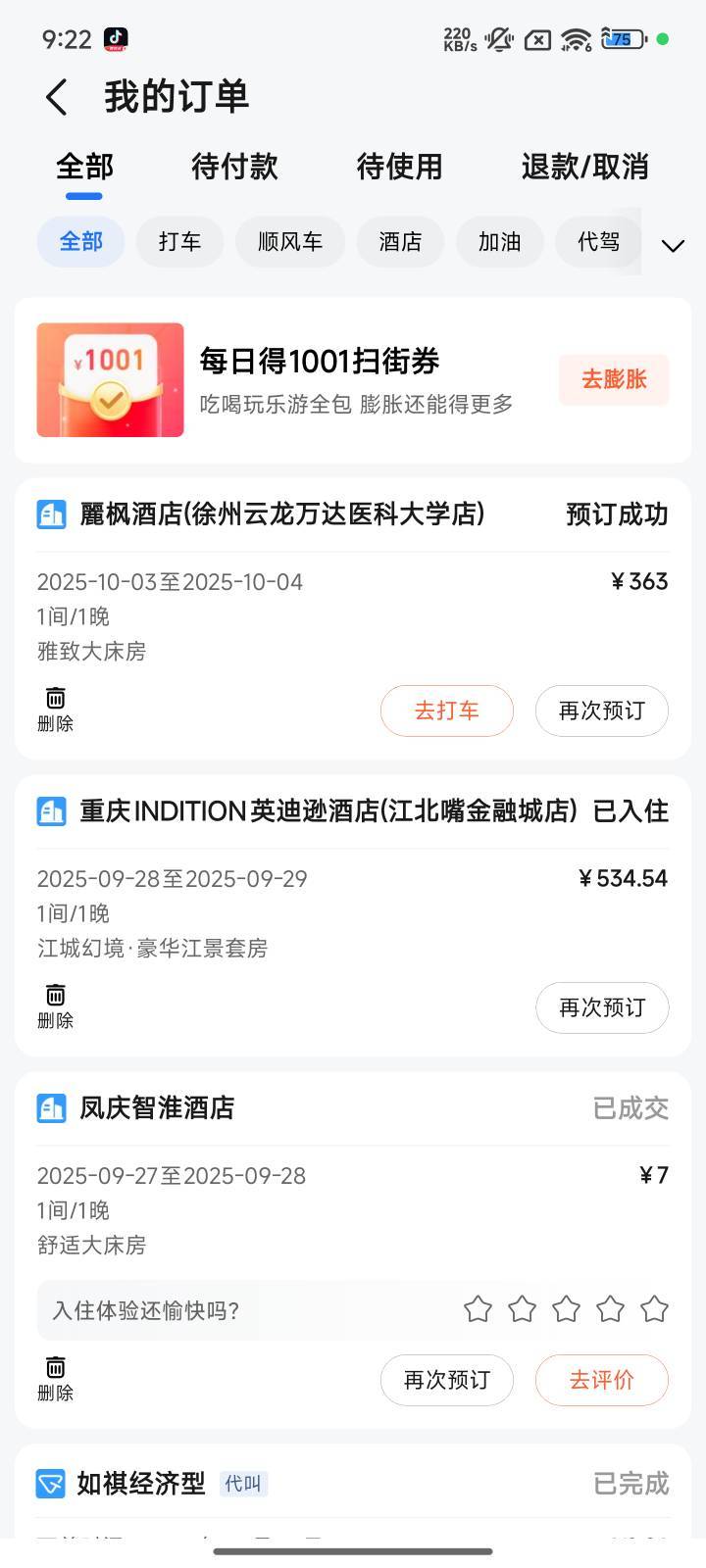Rebook the 凤庆智淮酒店 stay
The height and width of the screenshot is (1568, 706).
[446, 1380]
